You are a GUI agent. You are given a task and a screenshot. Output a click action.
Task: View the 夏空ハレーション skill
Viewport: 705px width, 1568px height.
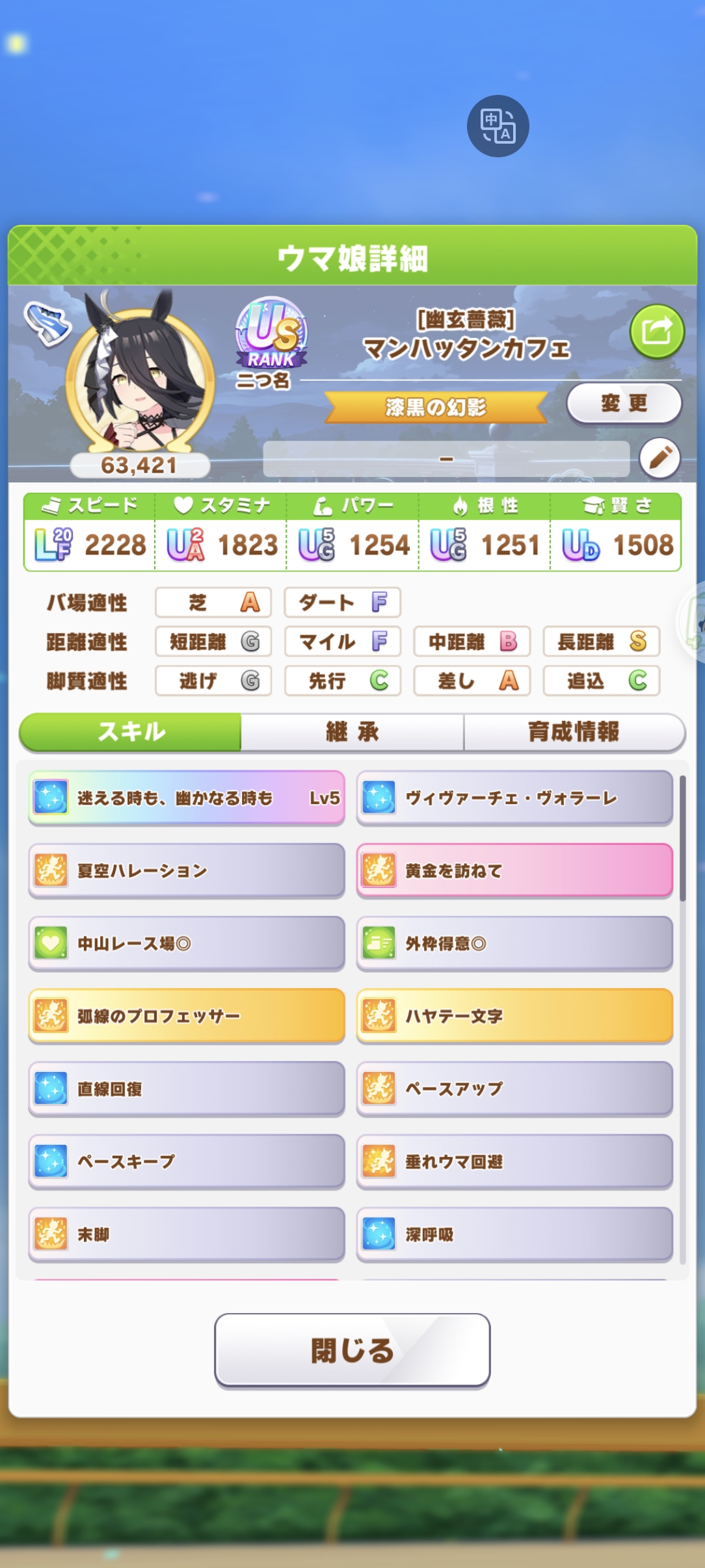(187, 871)
